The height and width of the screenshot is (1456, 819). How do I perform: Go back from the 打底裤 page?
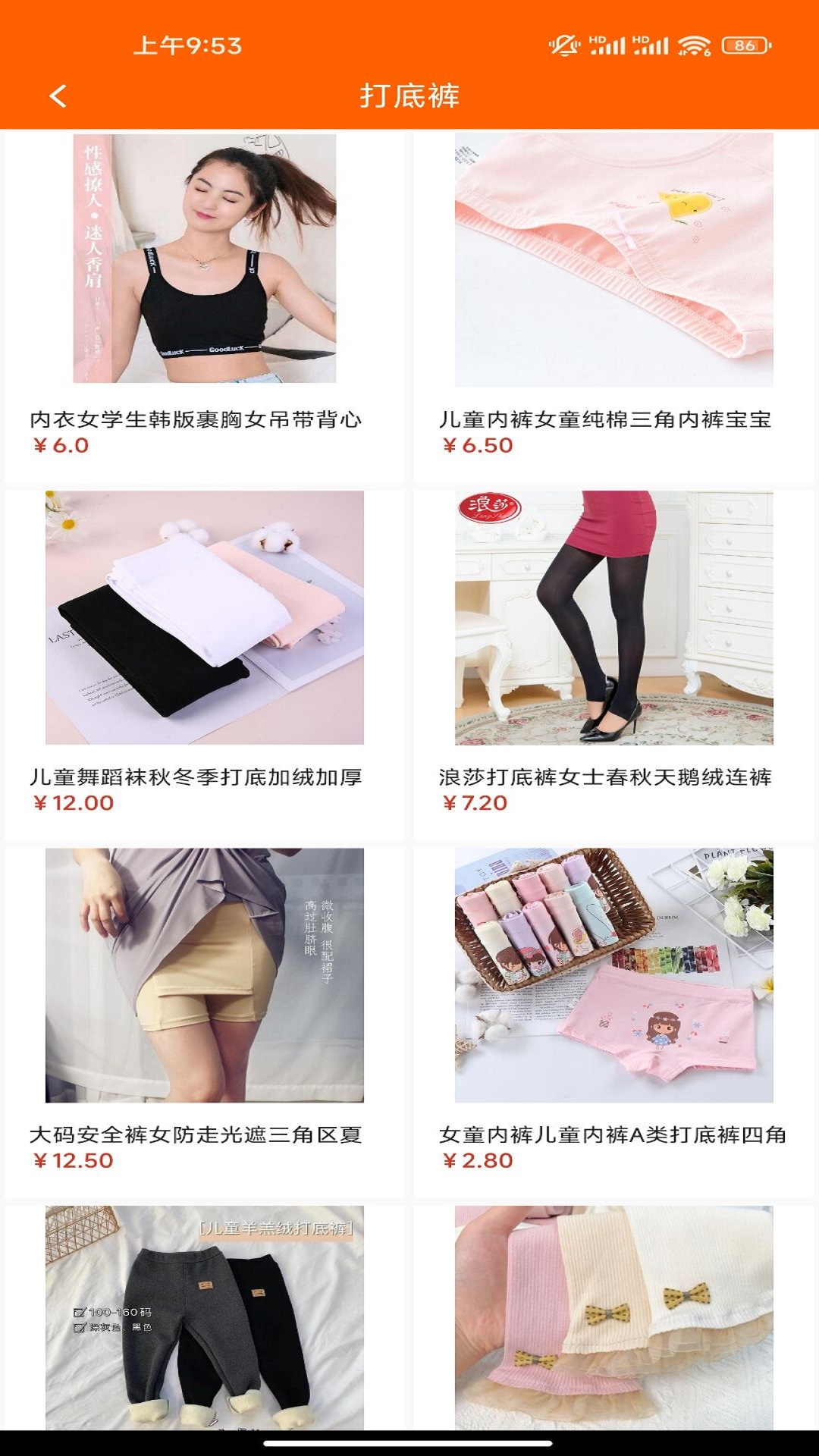point(58,96)
